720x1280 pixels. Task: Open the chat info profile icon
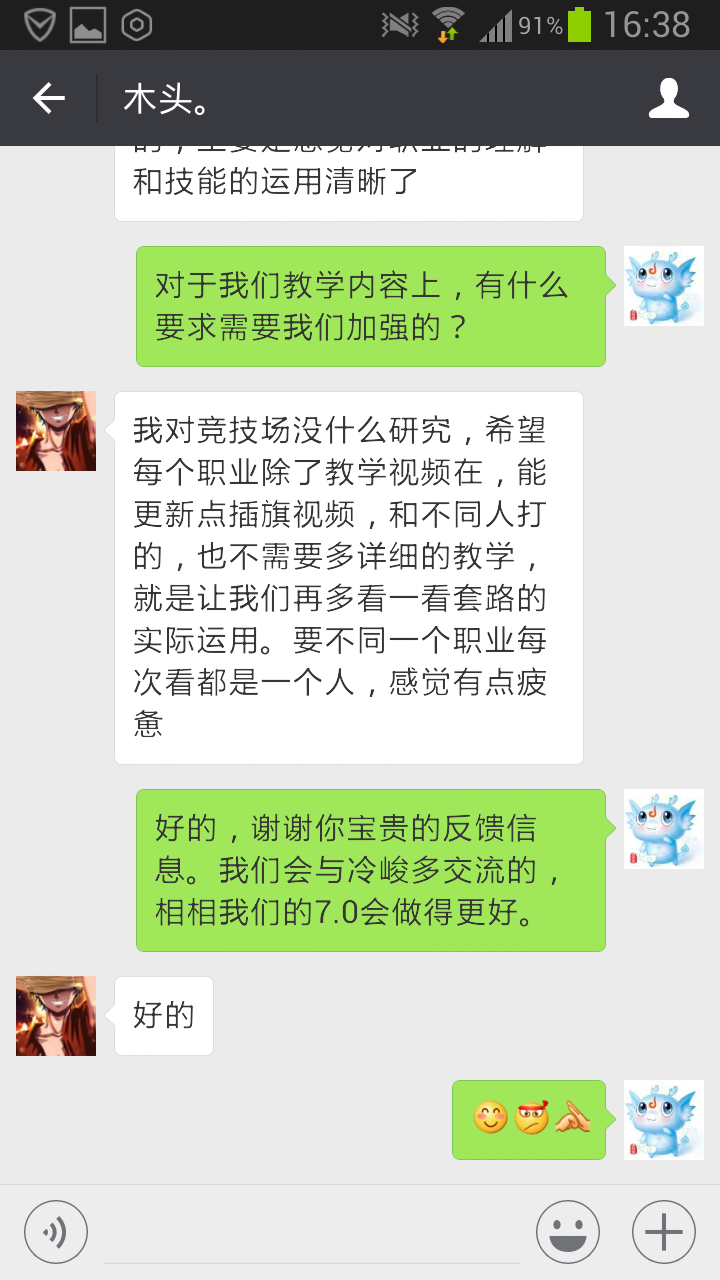coord(669,98)
